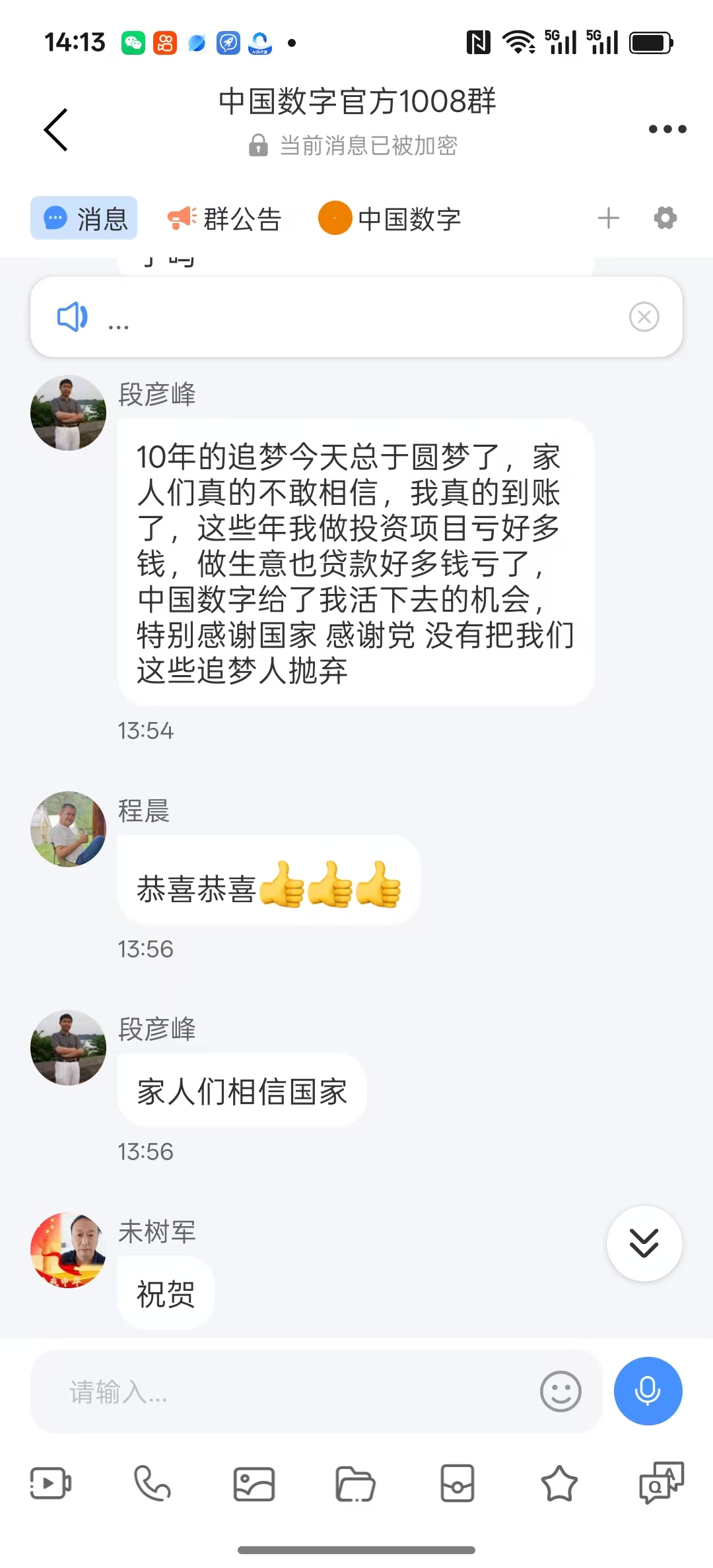The image size is (713, 1568).
Task: Start a voice message with the microphone
Action: [x=648, y=1391]
